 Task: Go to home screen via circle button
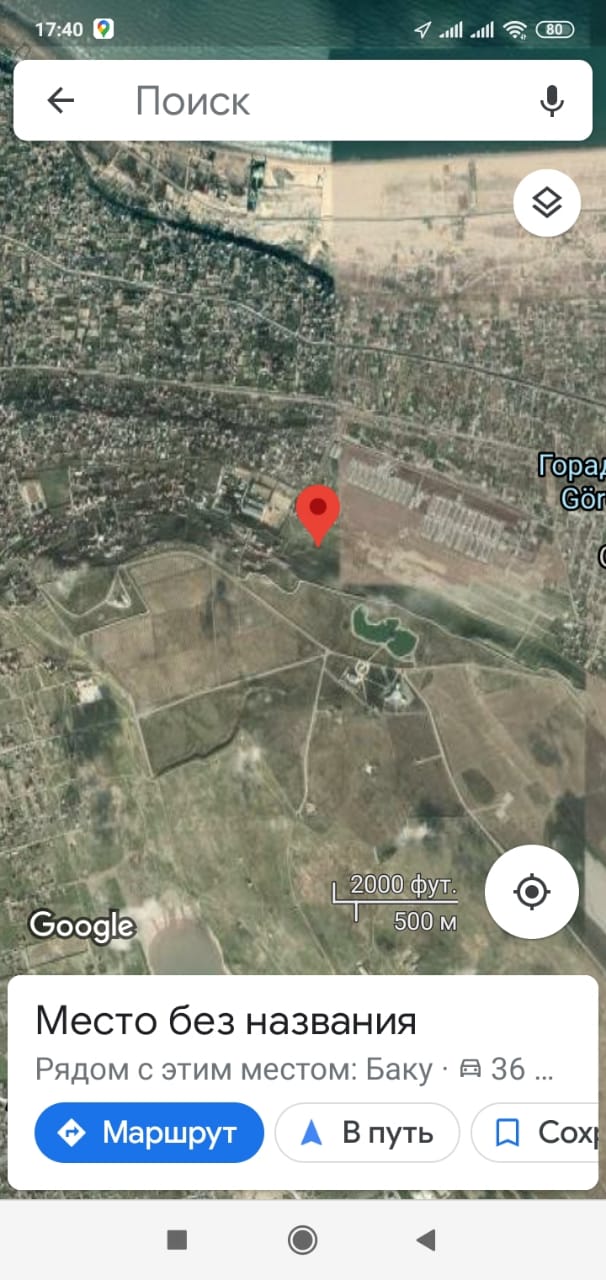click(x=302, y=1240)
